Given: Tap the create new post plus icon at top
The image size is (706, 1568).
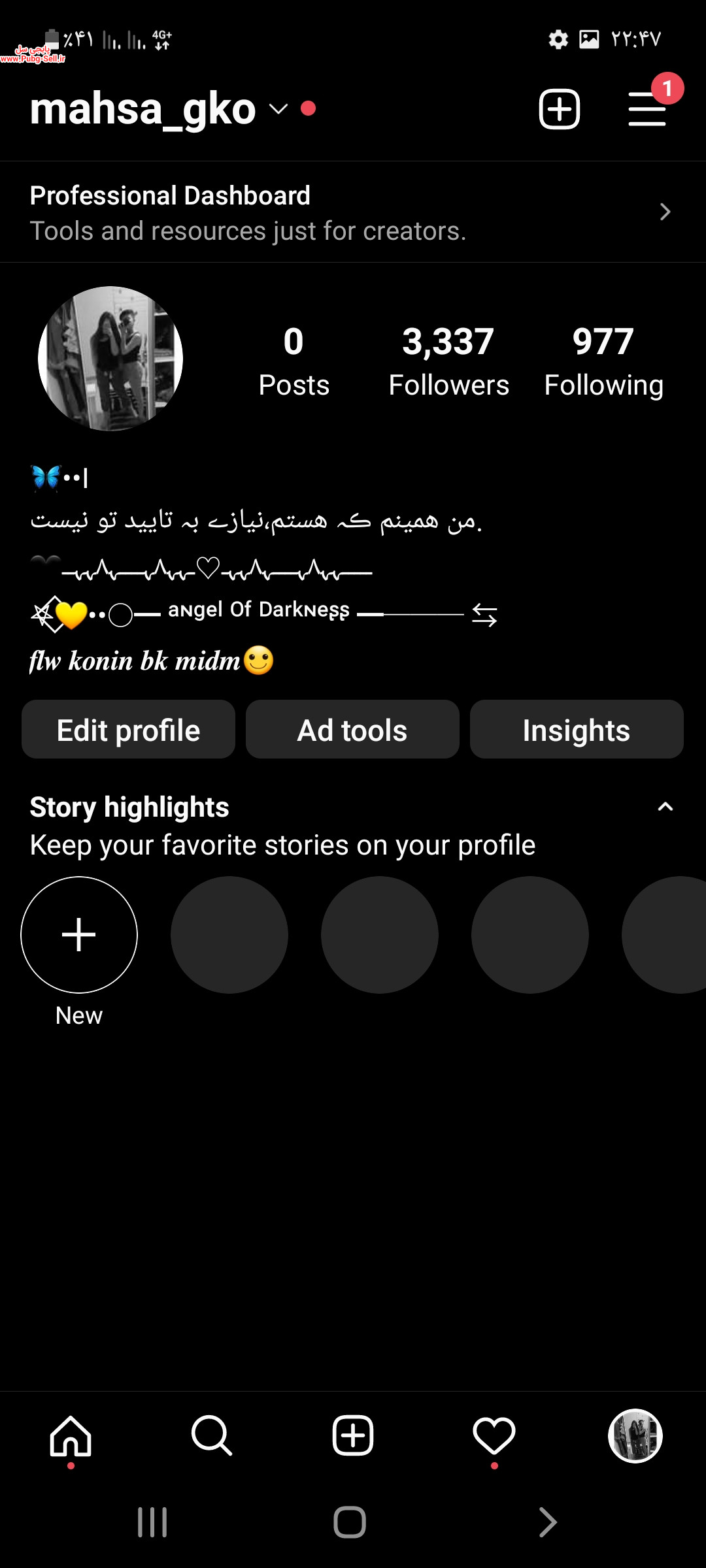Looking at the screenshot, I should click(x=560, y=109).
